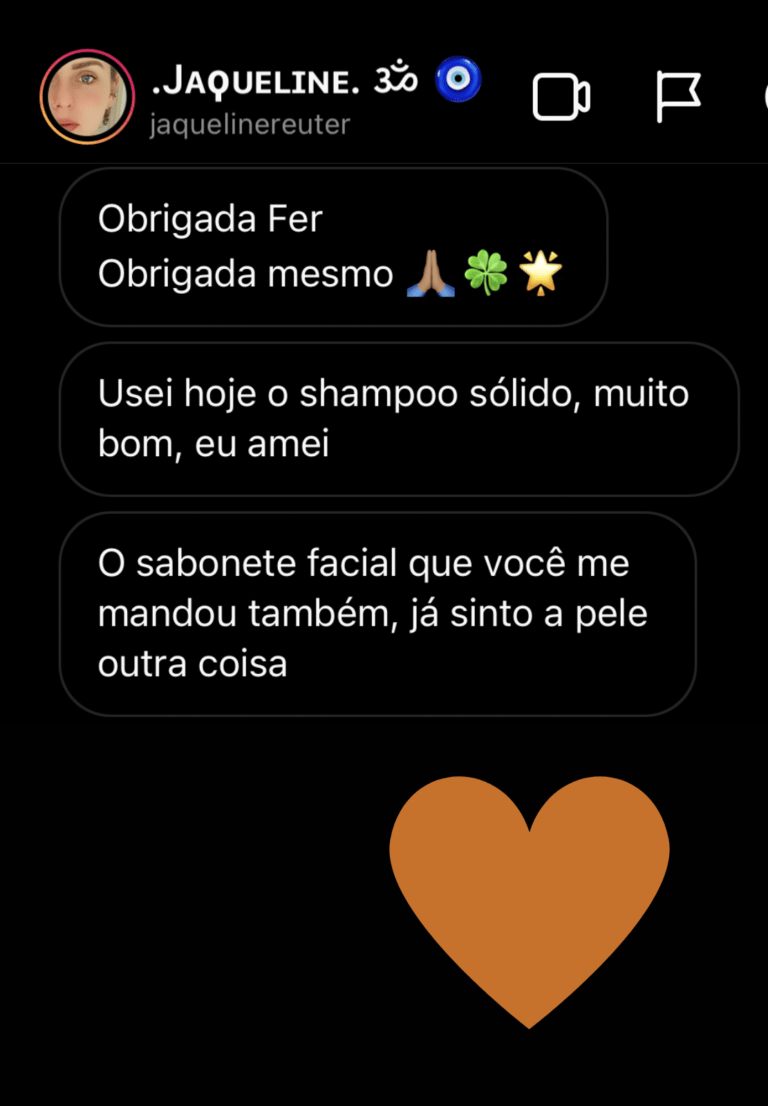768x1106 pixels.
Task: Start a video call with Jaqueline
Action: pyautogui.click(x=561, y=97)
